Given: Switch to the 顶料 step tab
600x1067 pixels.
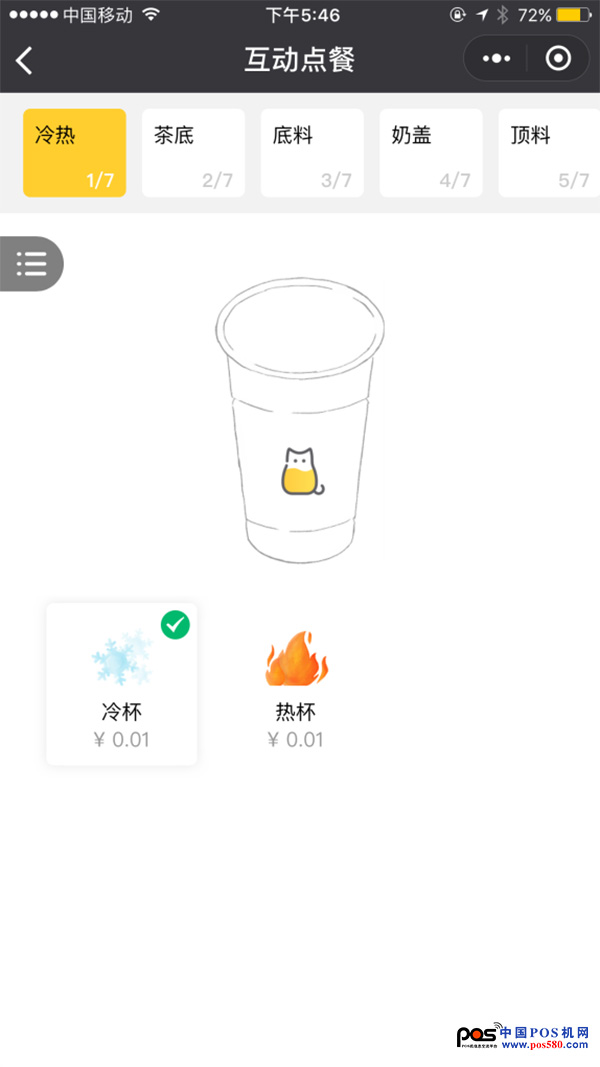Looking at the screenshot, I should [x=548, y=153].
